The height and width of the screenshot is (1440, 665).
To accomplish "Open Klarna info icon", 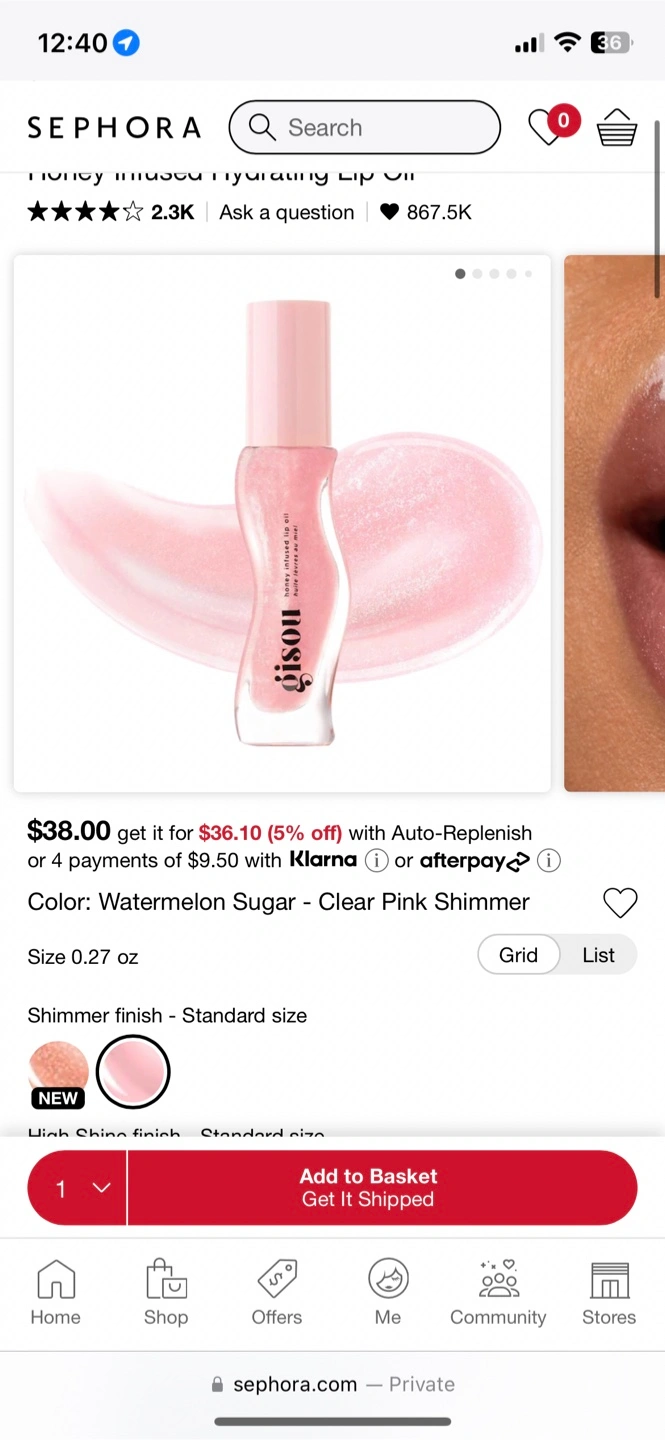I will click(x=376, y=860).
